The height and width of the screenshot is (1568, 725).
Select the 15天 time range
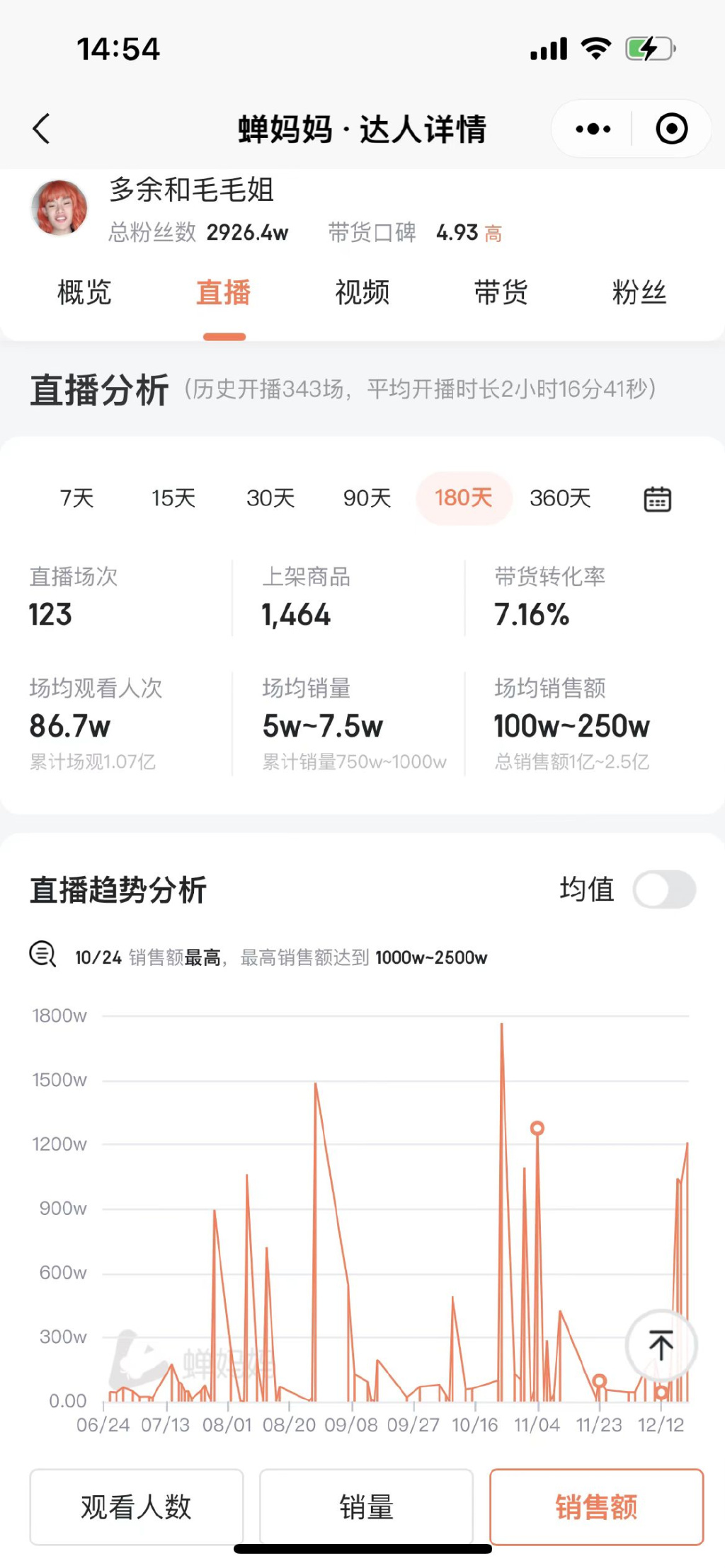173,498
